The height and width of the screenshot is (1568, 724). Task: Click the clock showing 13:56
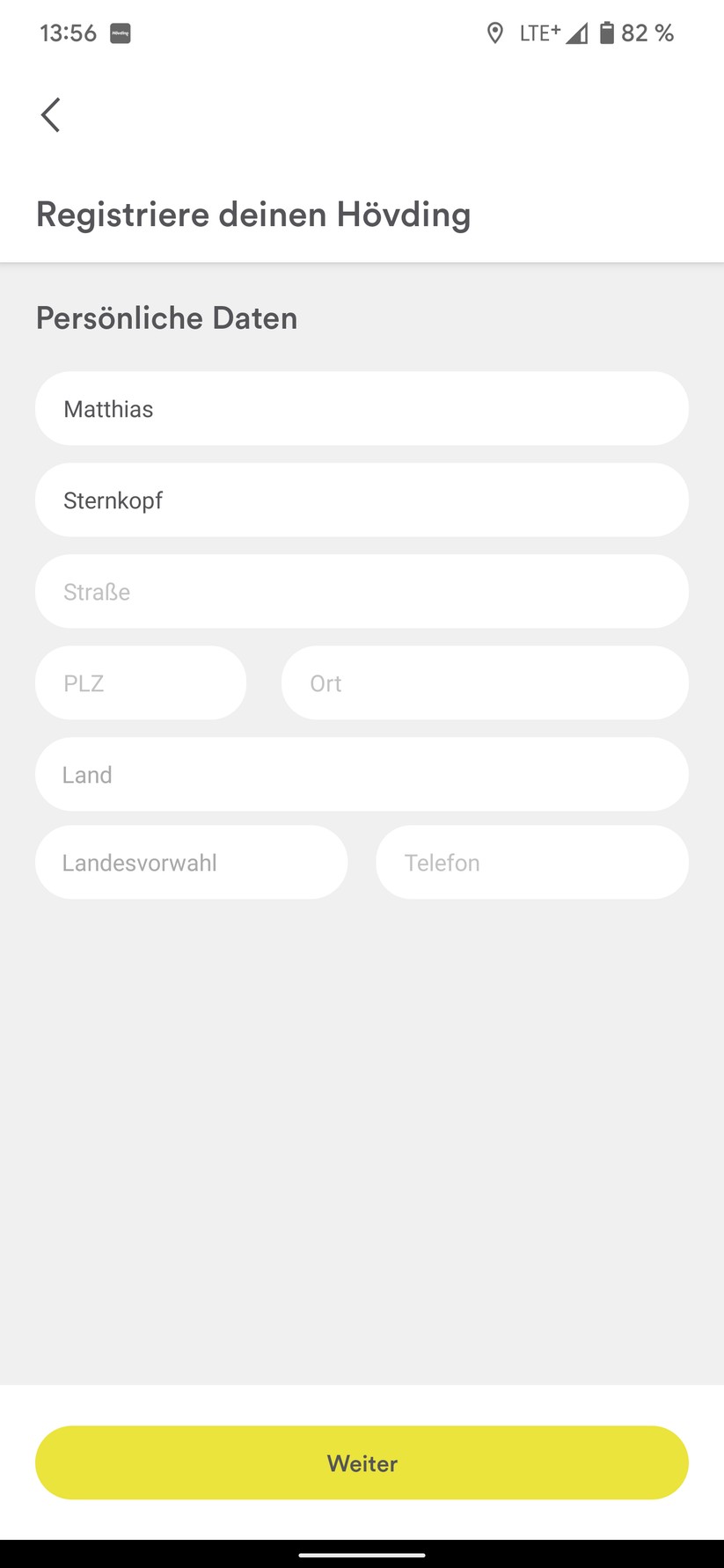(67, 33)
